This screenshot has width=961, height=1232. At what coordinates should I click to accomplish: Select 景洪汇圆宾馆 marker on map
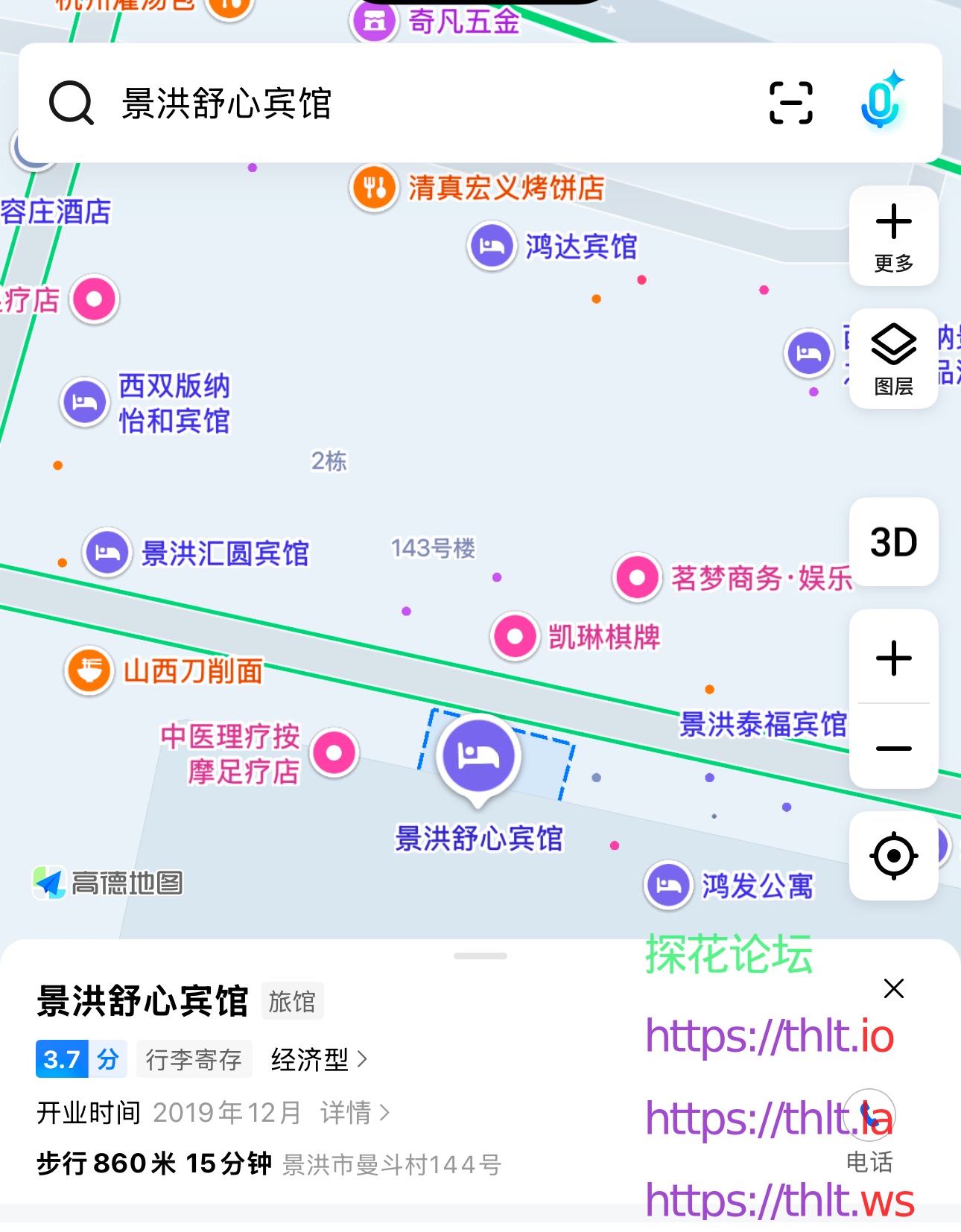point(107,553)
